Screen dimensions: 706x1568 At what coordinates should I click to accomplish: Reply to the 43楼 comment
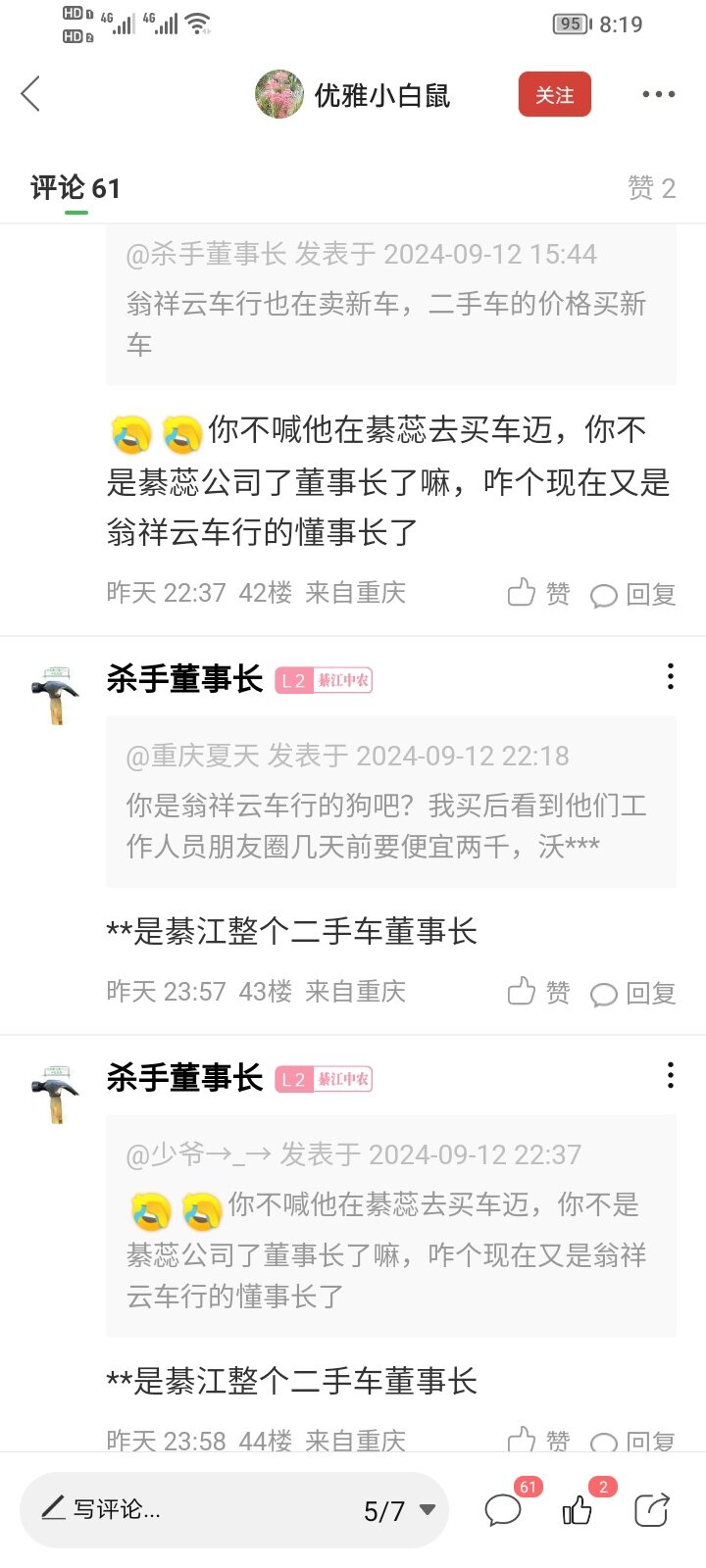(x=633, y=993)
